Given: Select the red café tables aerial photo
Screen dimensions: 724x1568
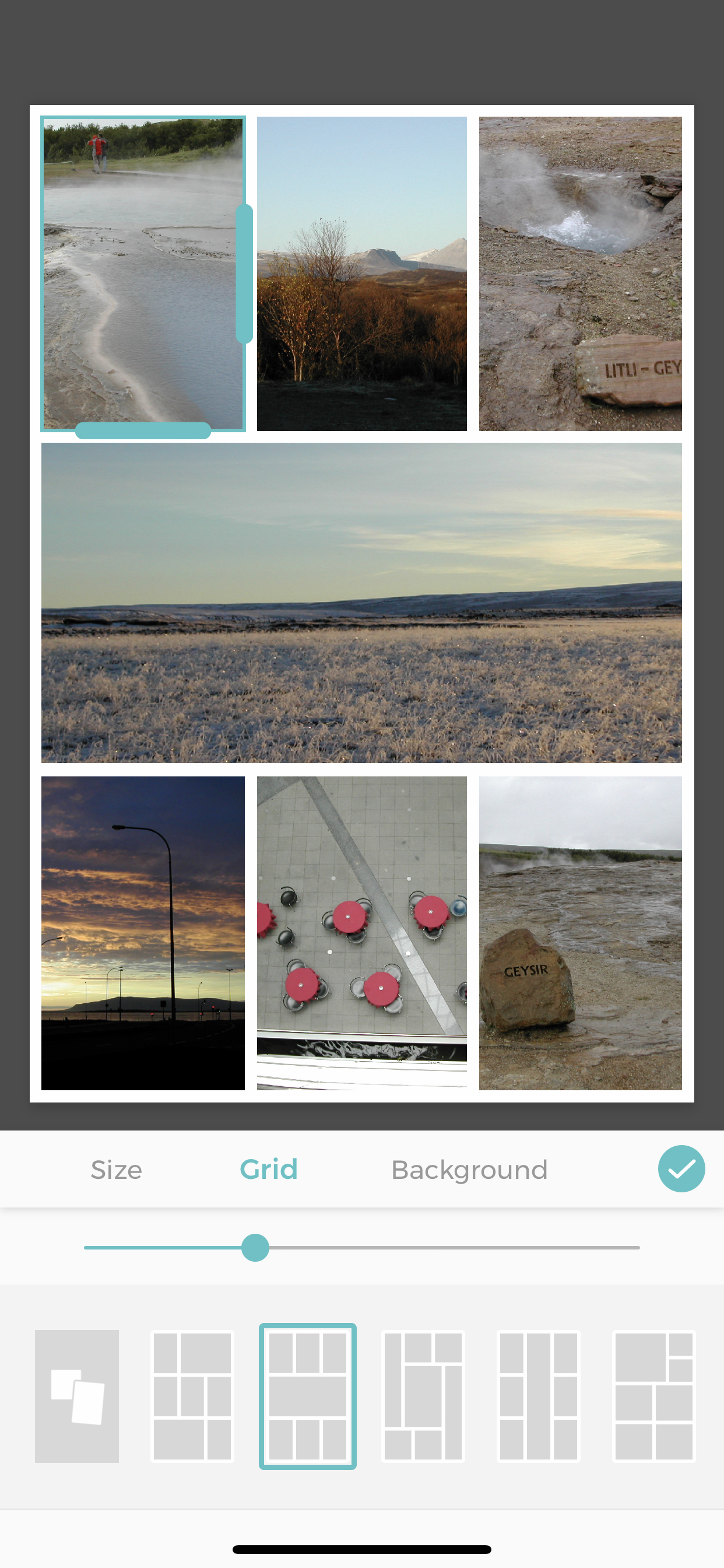Looking at the screenshot, I should [x=361, y=933].
